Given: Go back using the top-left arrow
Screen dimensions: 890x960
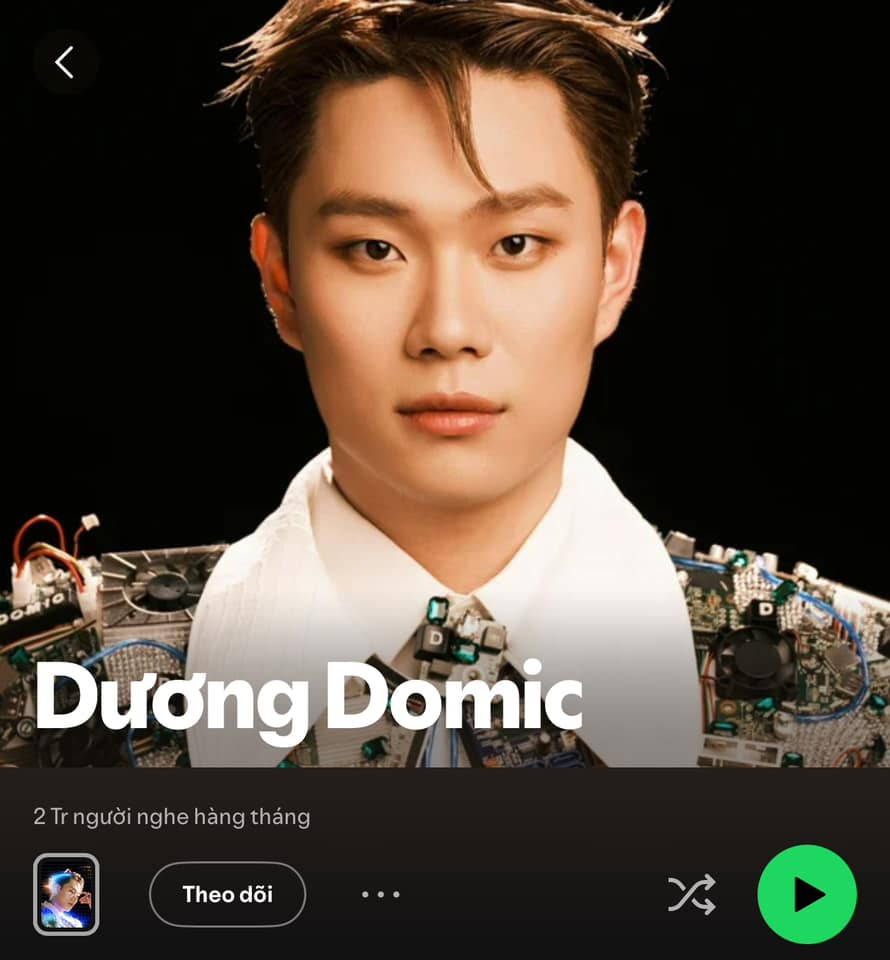Looking at the screenshot, I should (65, 63).
